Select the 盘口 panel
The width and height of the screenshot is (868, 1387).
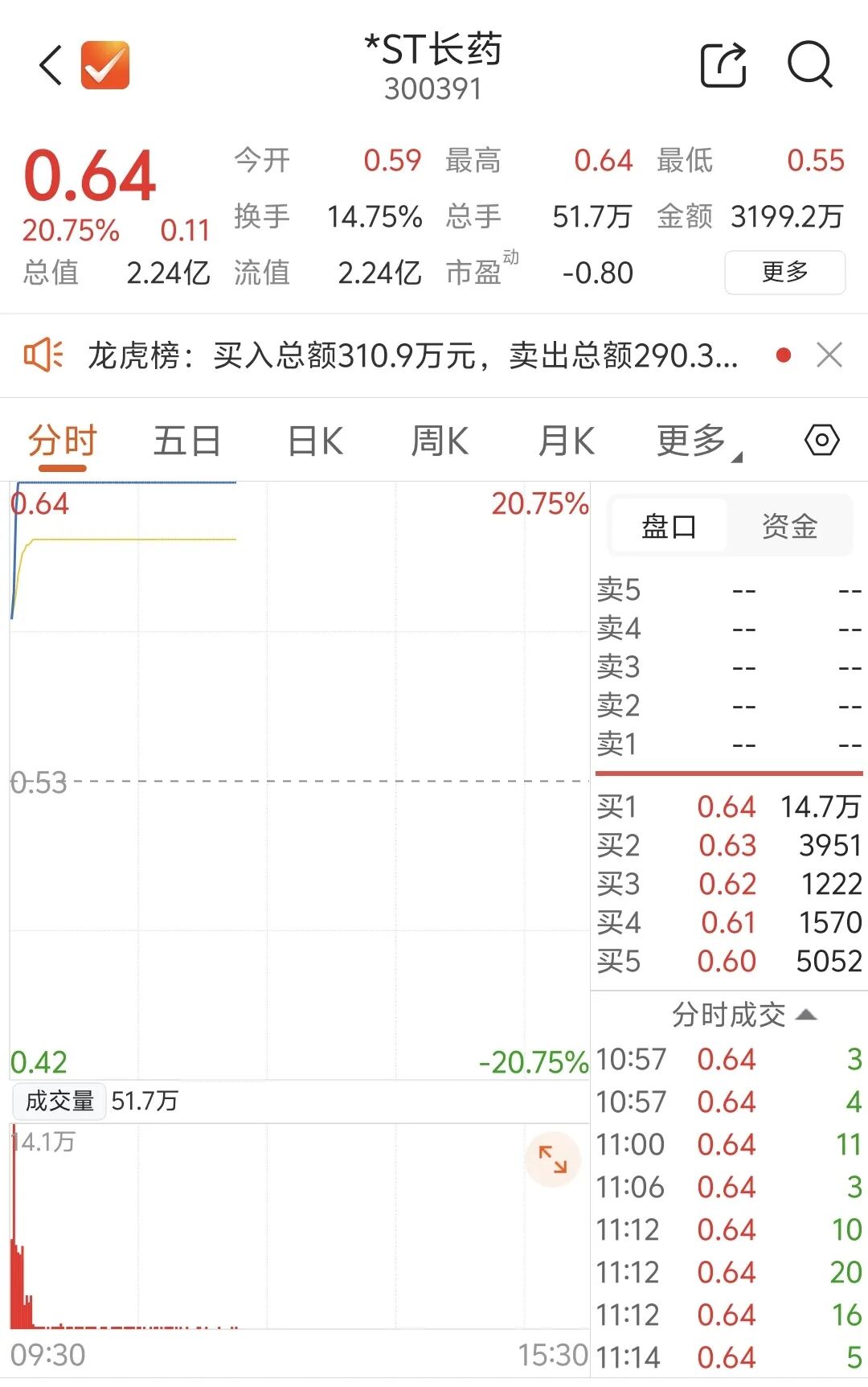click(669, 526)
